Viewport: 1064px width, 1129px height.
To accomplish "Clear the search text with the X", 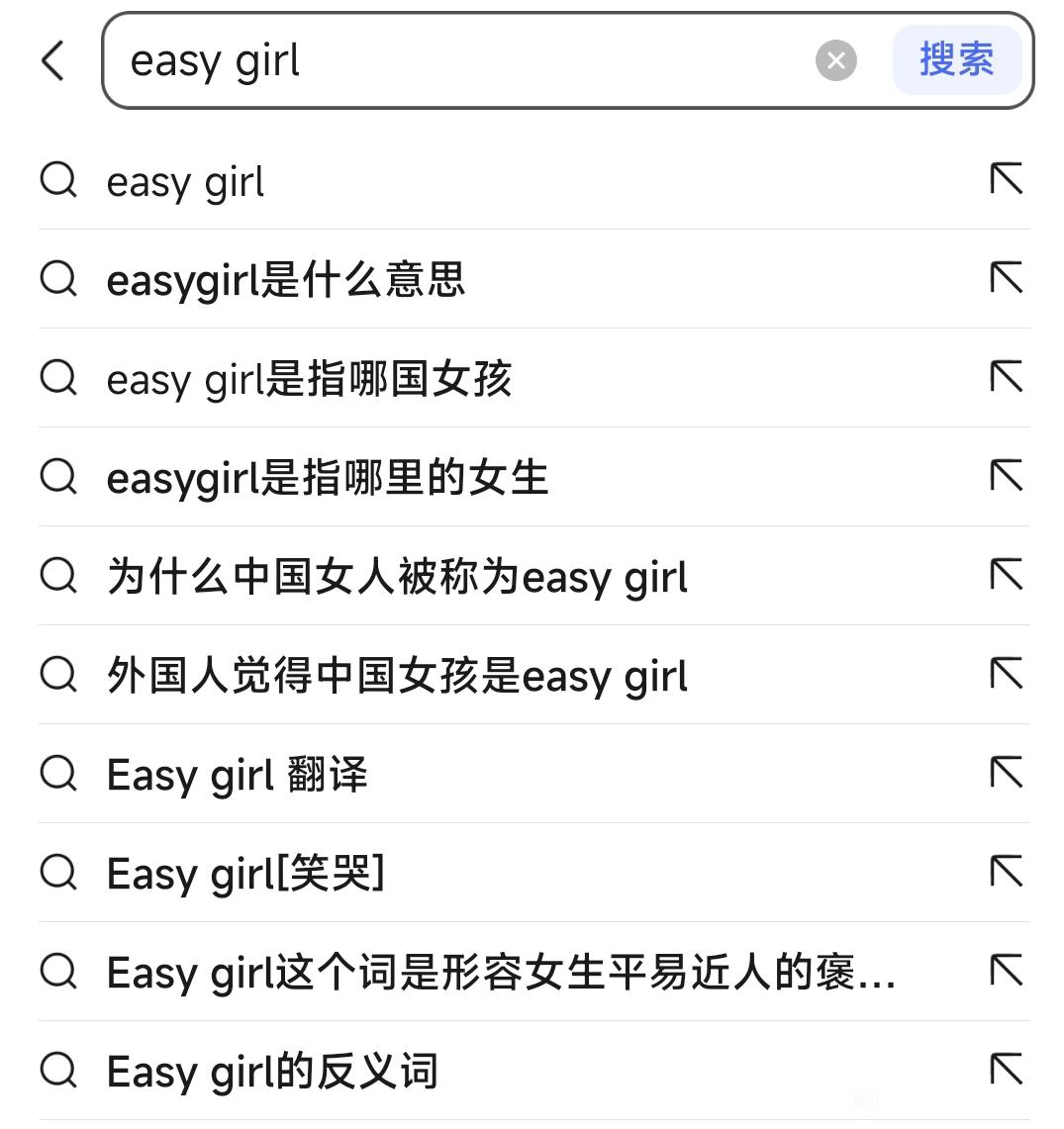I will point(835,60).
